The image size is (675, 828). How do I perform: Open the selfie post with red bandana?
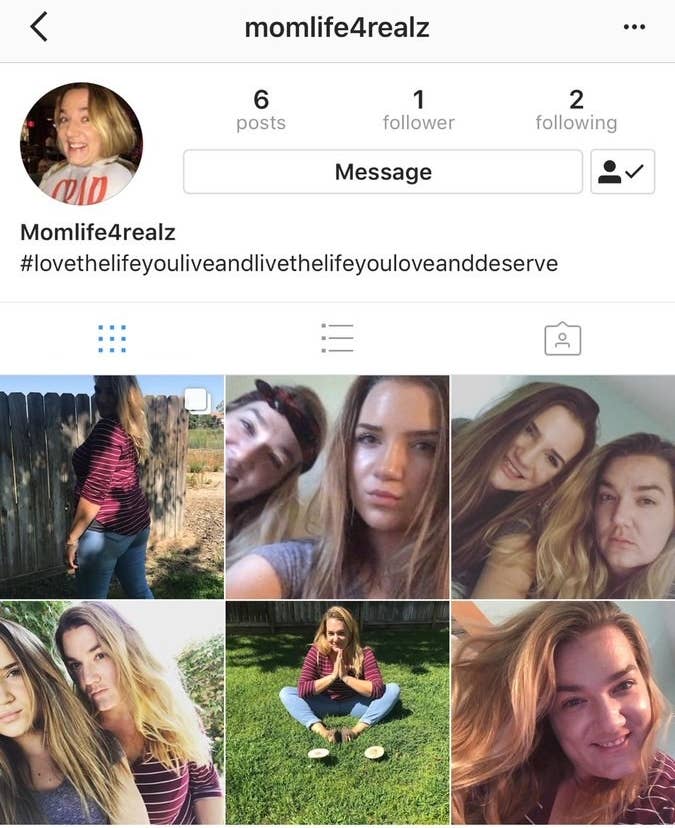click(x=337, y=487)
